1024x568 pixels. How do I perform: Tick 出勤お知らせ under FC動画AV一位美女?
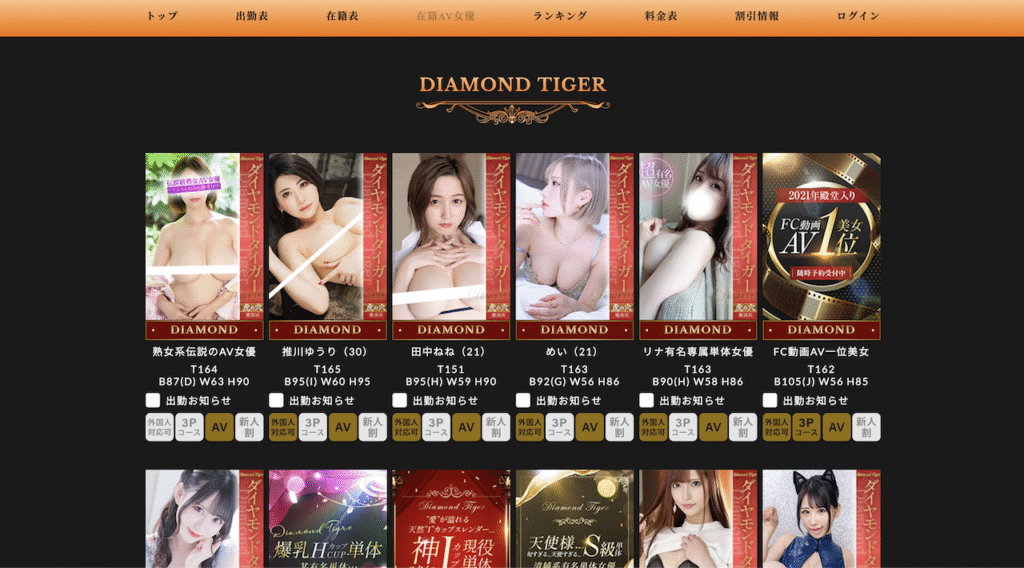tap(770, 400)
